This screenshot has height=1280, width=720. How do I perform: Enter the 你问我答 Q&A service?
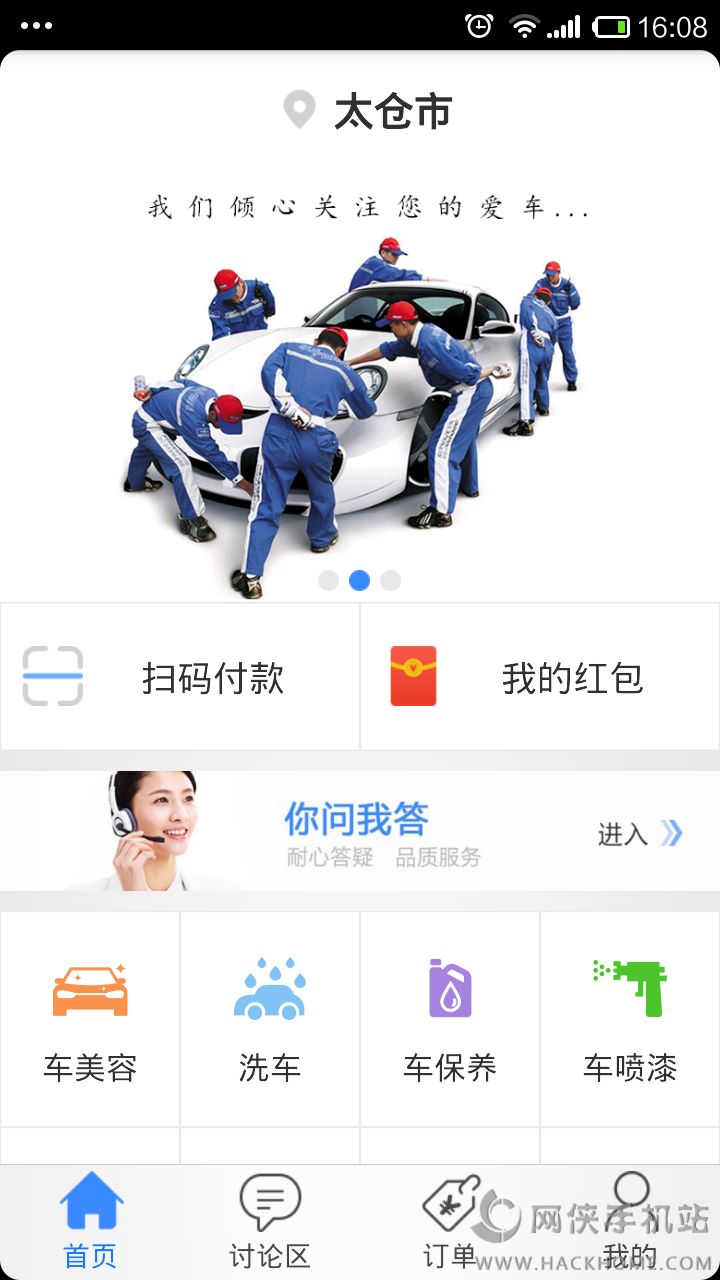click(x=360, y=832)
